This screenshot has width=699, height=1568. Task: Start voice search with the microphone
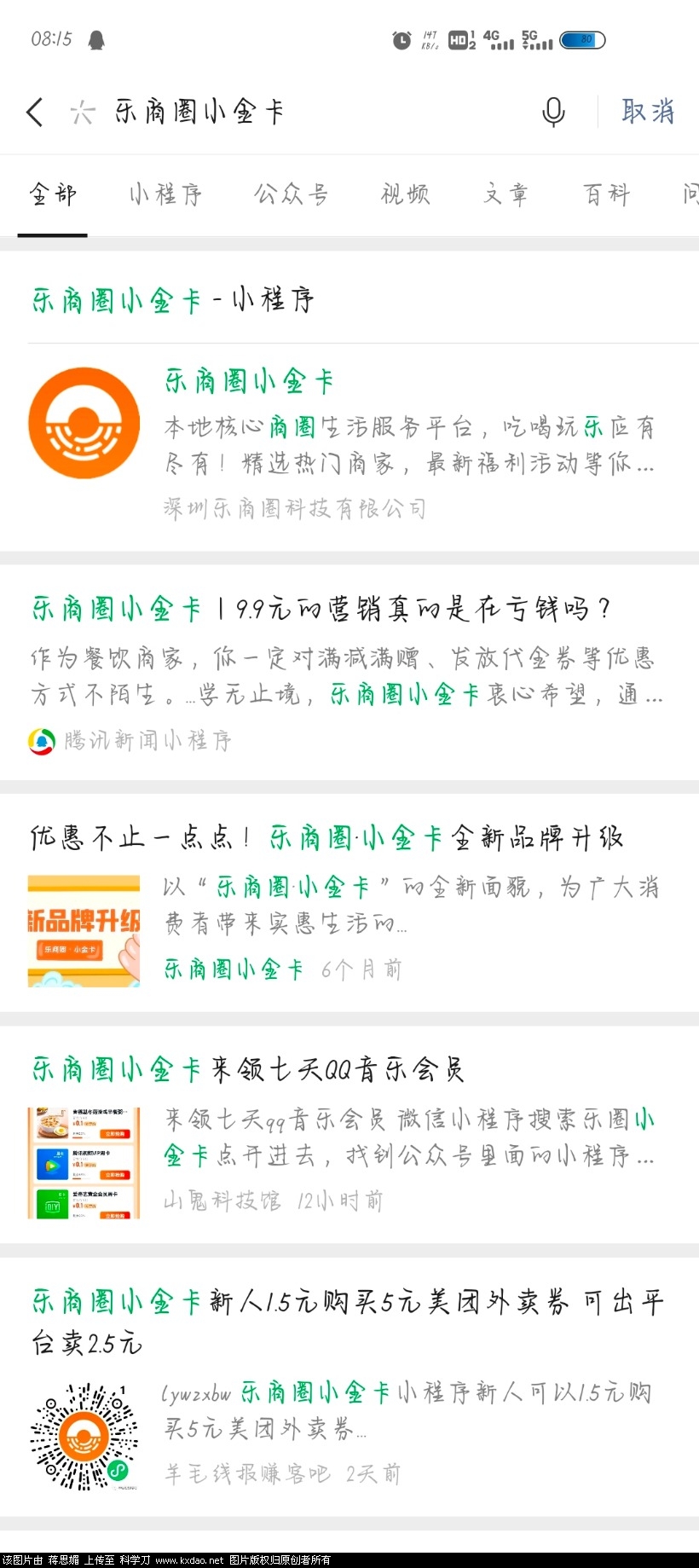(553, 112)
